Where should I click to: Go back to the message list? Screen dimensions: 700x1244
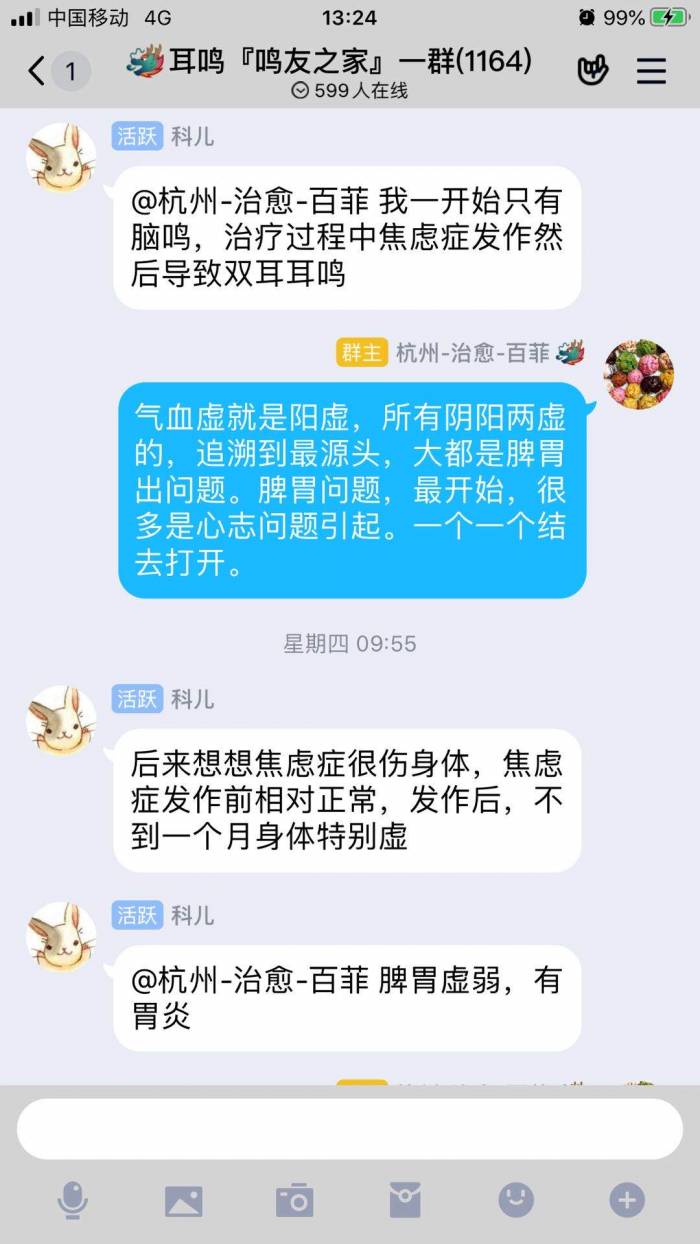click(37, 71)
